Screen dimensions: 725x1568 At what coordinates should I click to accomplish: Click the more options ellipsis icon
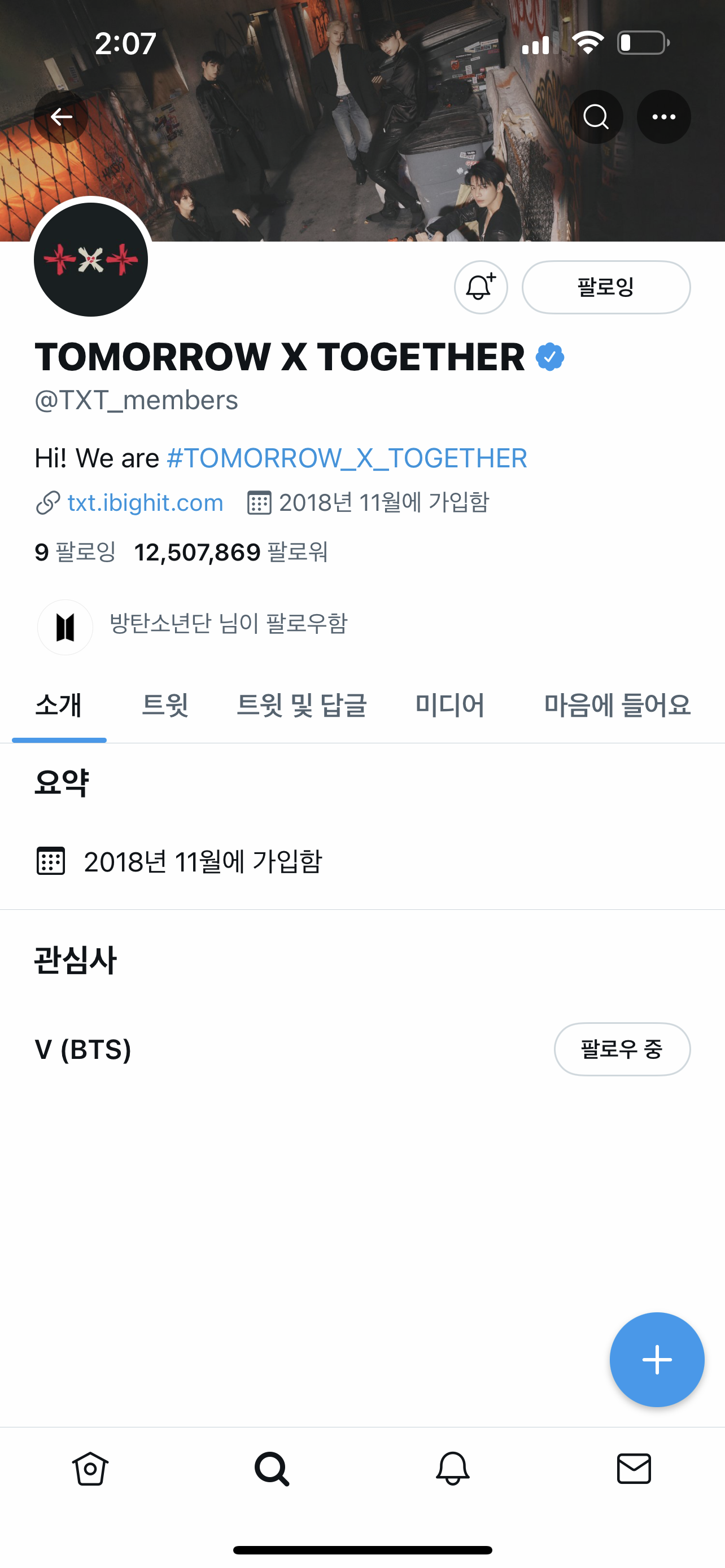(x=663, y=116)
